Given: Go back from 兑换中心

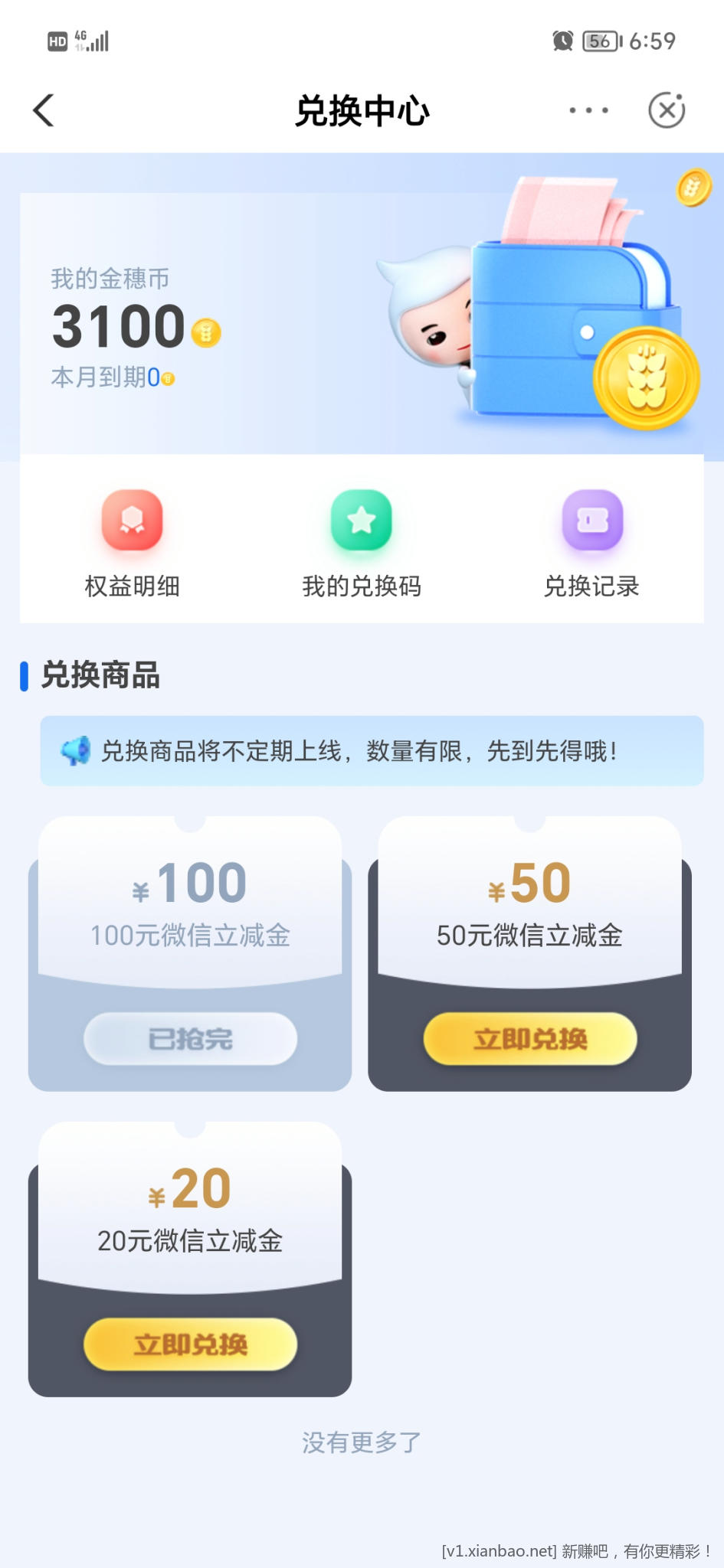Looking at the screenshot, I should [x=44, y=110].
